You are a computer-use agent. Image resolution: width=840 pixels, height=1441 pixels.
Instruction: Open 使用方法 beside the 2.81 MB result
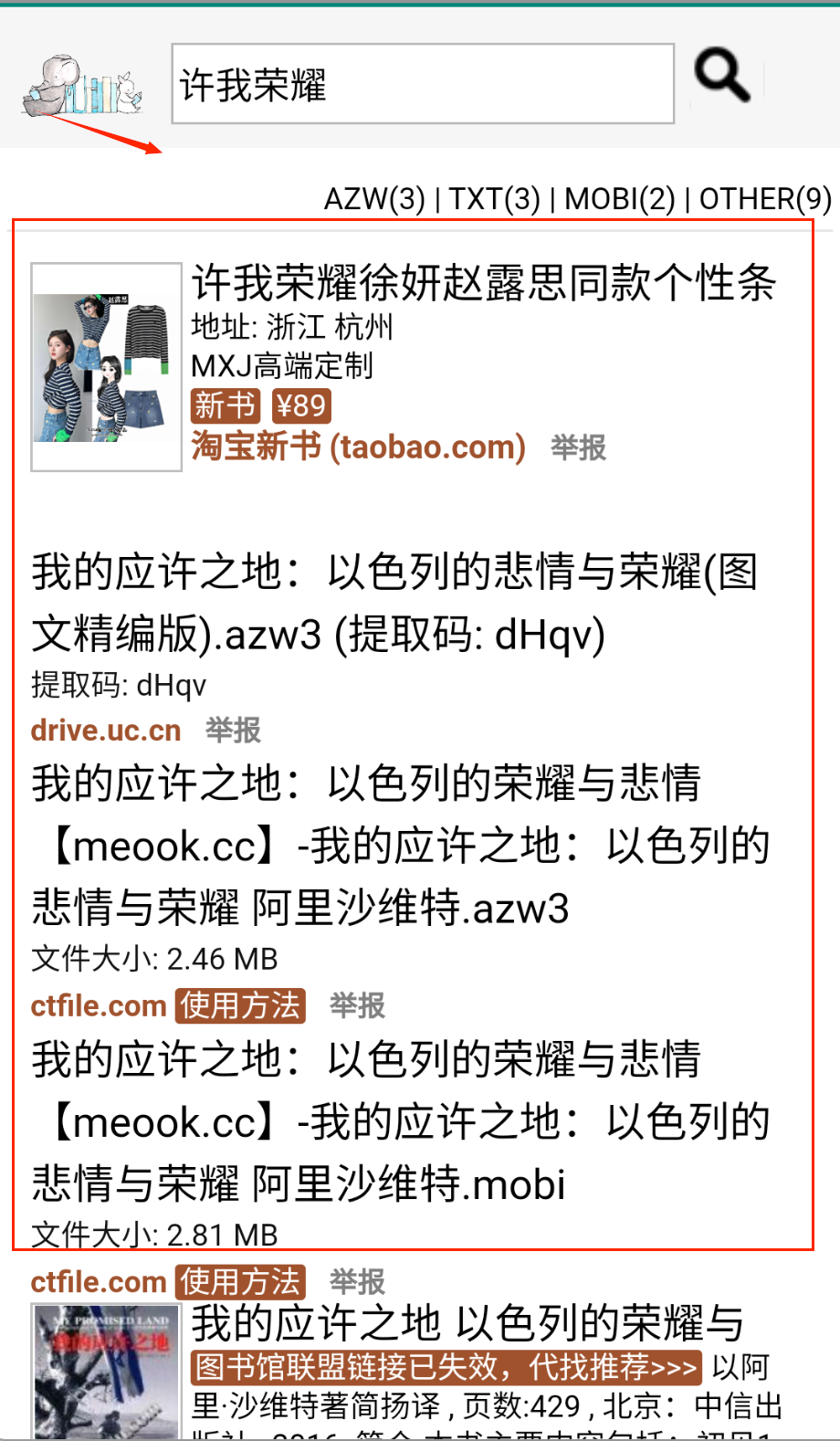click(x=240, y=1281)
